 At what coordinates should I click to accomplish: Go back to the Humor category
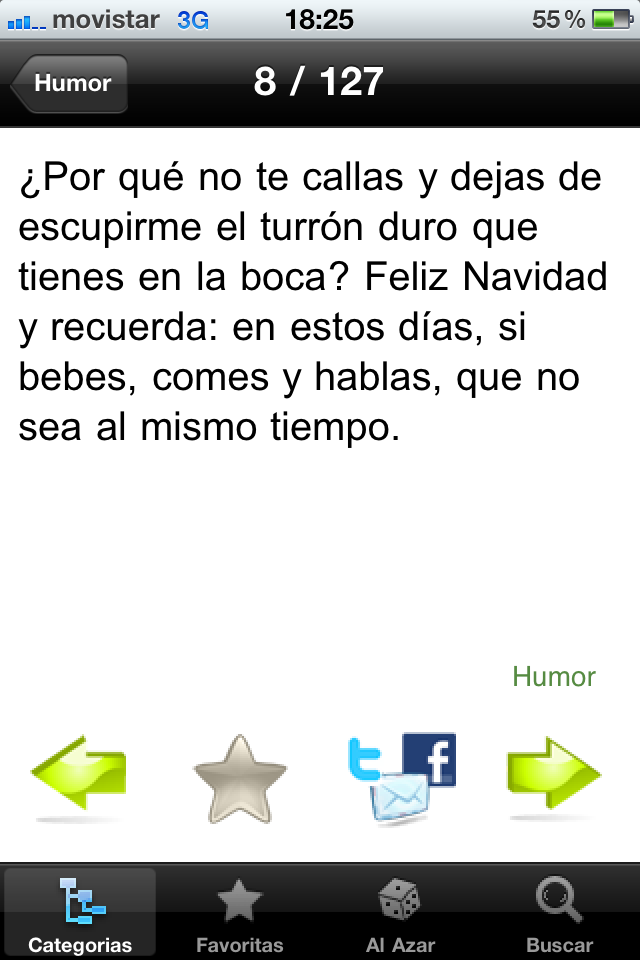click(70, 84)
